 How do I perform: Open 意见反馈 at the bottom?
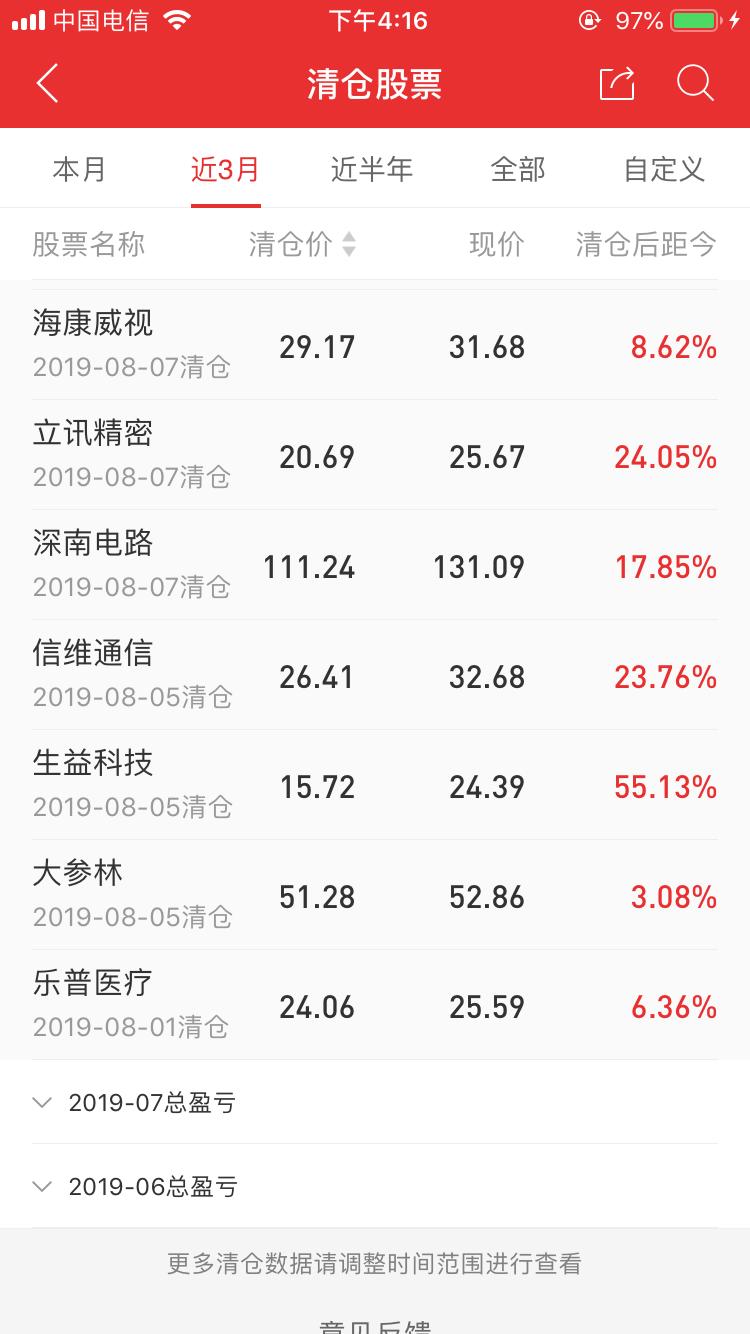pos(375,1326)
